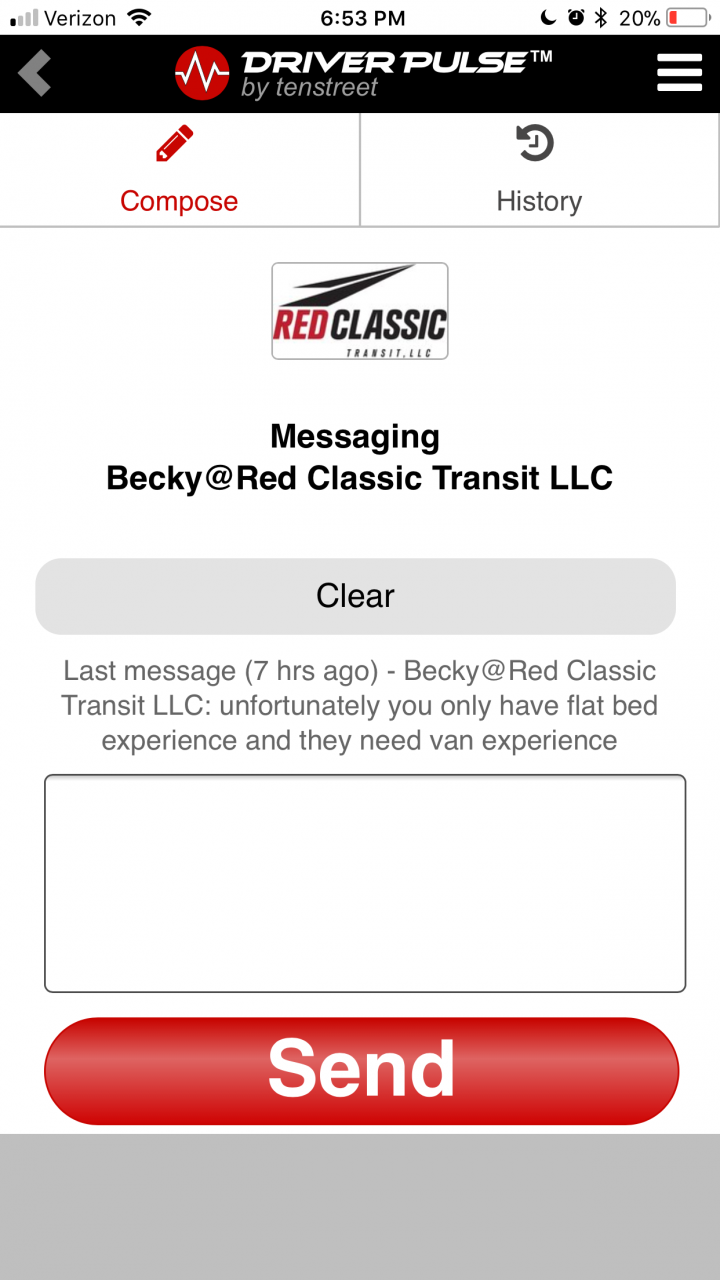Switch to the Compose tab
This screenshot has height=1280, width=720.
179,170
